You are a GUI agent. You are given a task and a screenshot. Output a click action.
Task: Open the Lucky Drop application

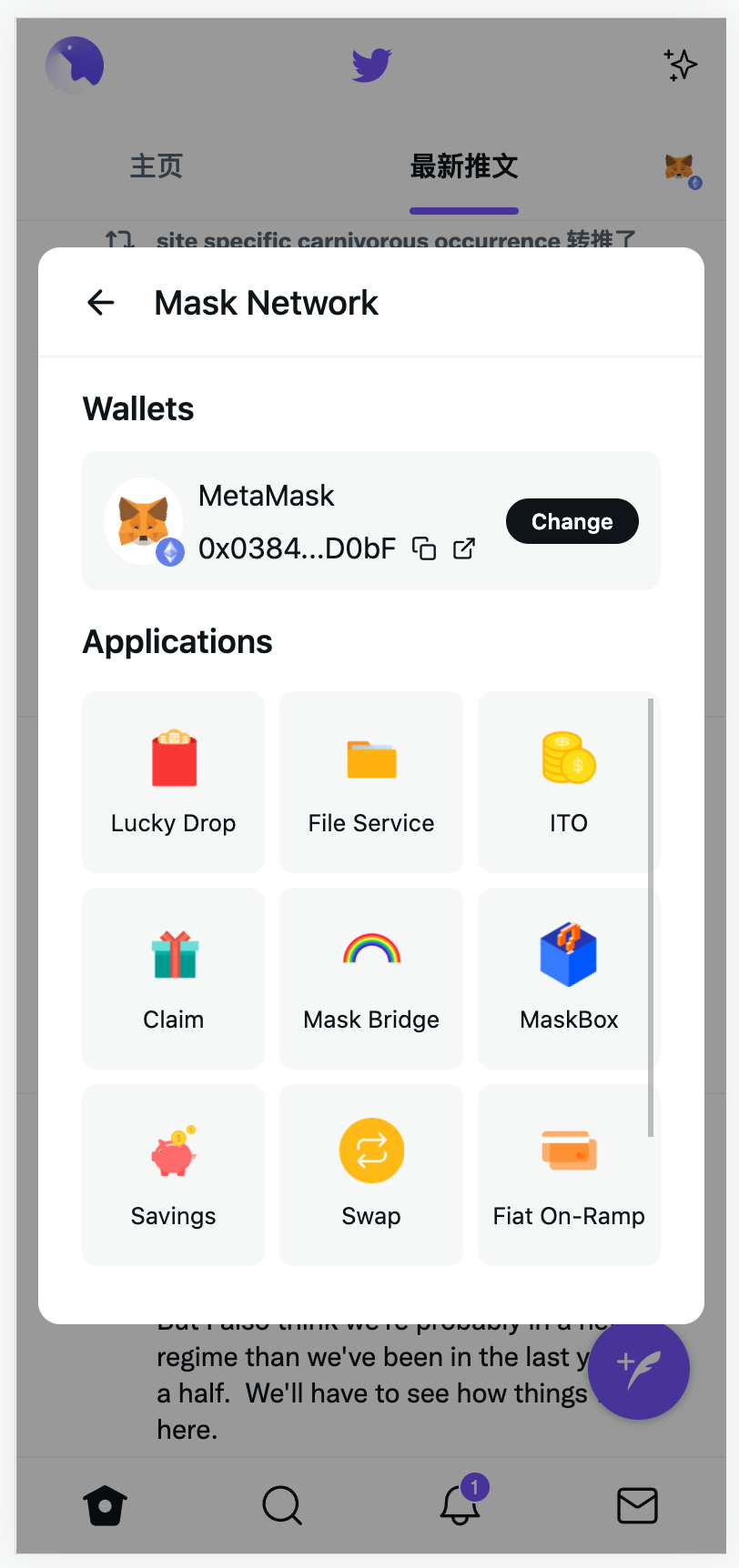[173, 782]
